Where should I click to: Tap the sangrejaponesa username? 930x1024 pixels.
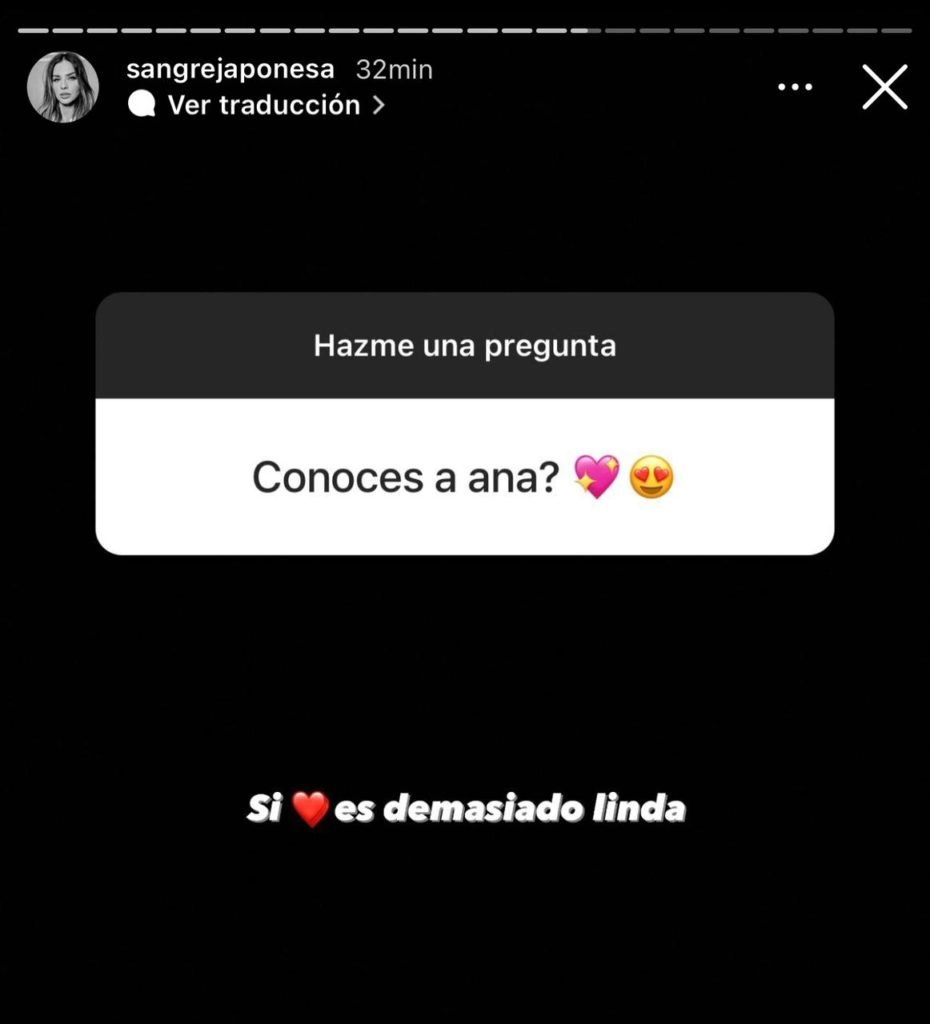pos(230,71)
